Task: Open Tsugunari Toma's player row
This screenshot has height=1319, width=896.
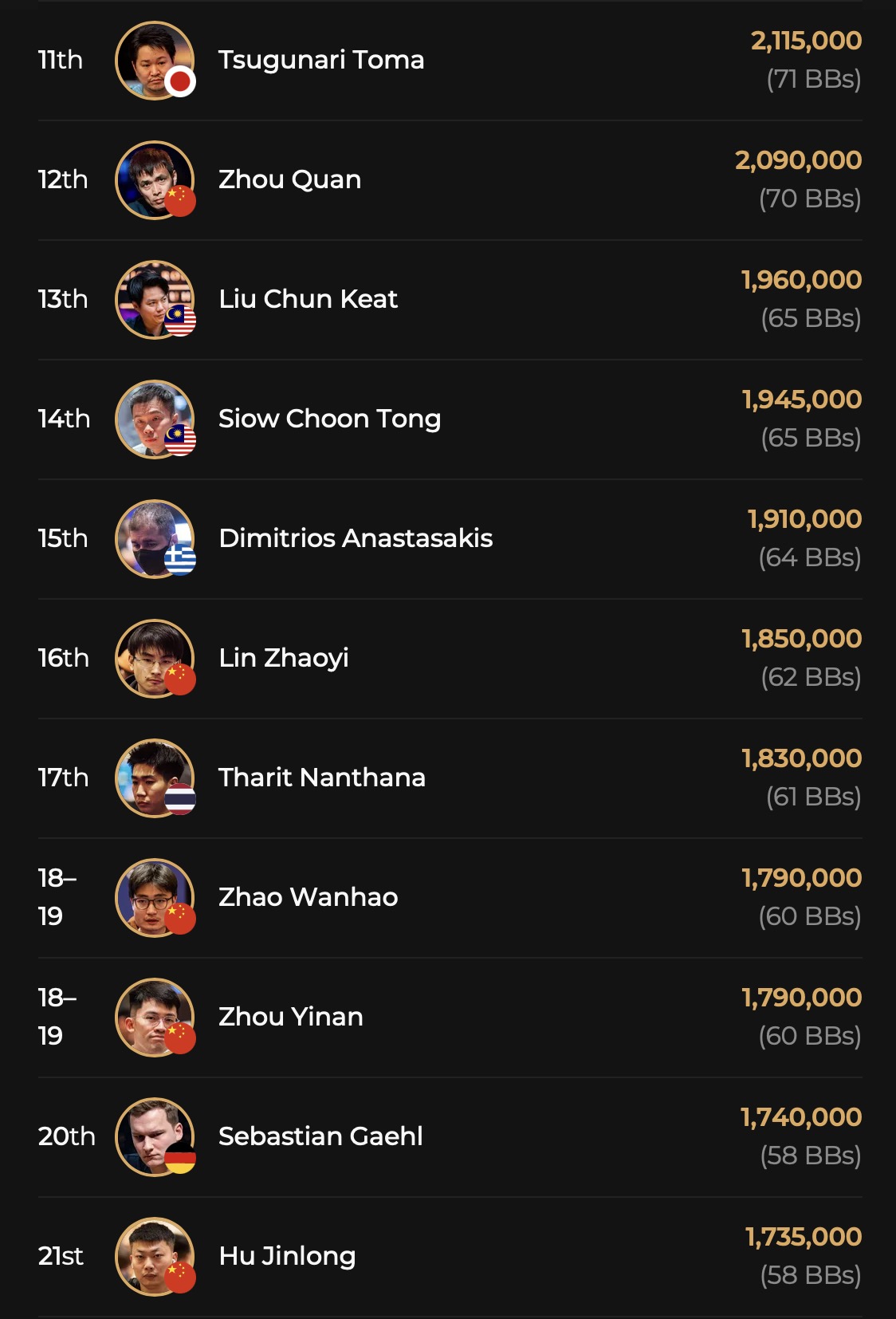Action: (321, 61)
